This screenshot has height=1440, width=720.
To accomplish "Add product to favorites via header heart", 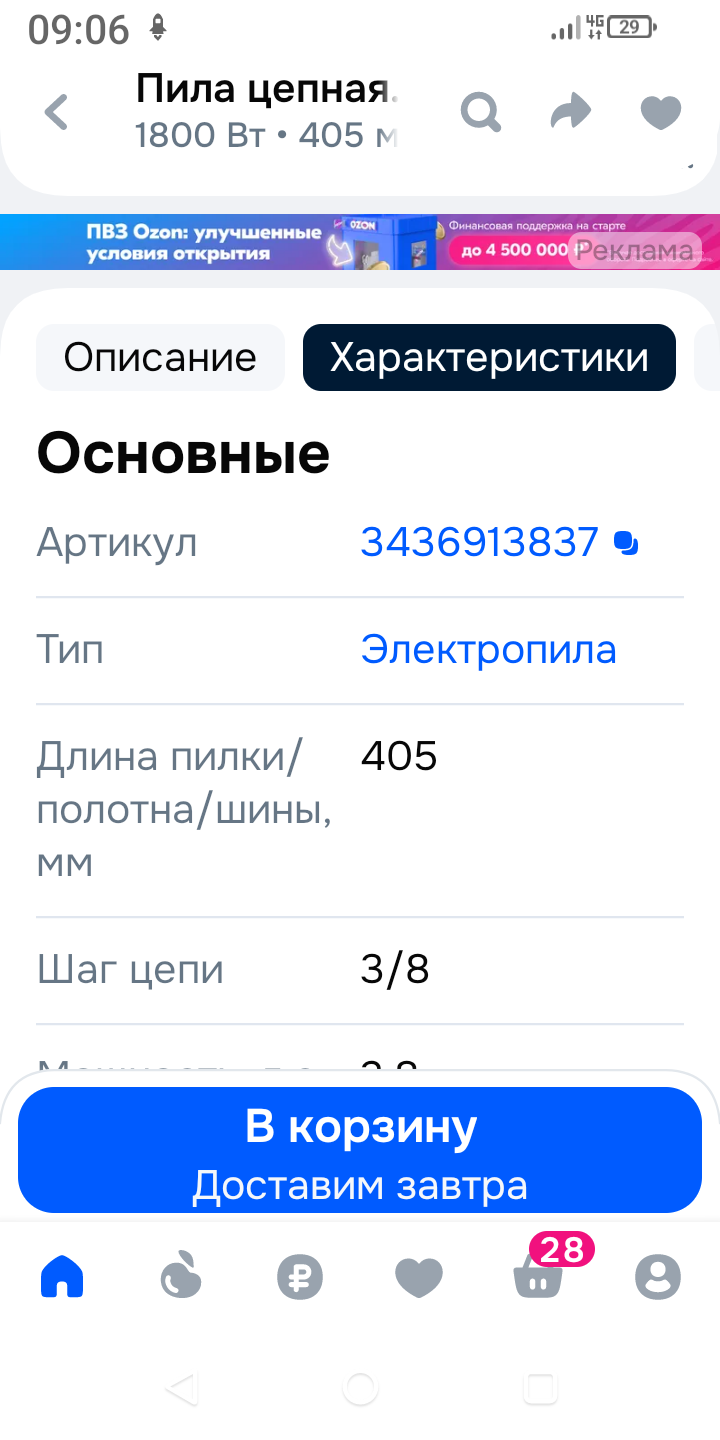I will 660,112.
